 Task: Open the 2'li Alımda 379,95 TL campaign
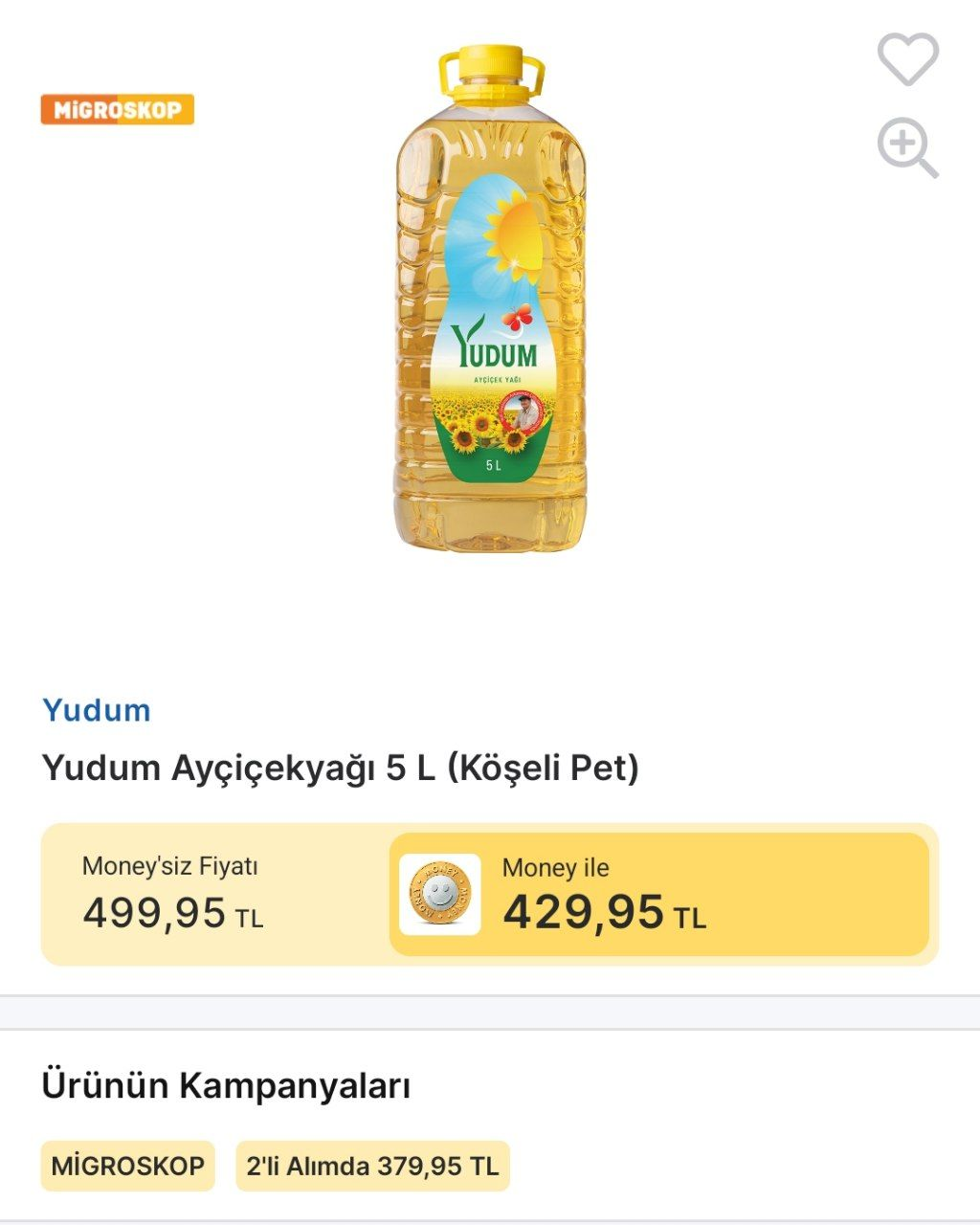(372, 1166)
